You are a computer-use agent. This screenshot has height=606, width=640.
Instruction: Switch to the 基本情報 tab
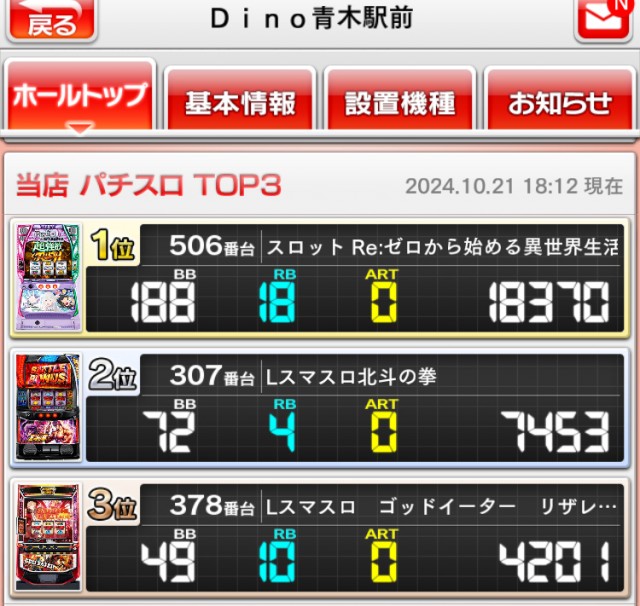(x=240, y=101)
